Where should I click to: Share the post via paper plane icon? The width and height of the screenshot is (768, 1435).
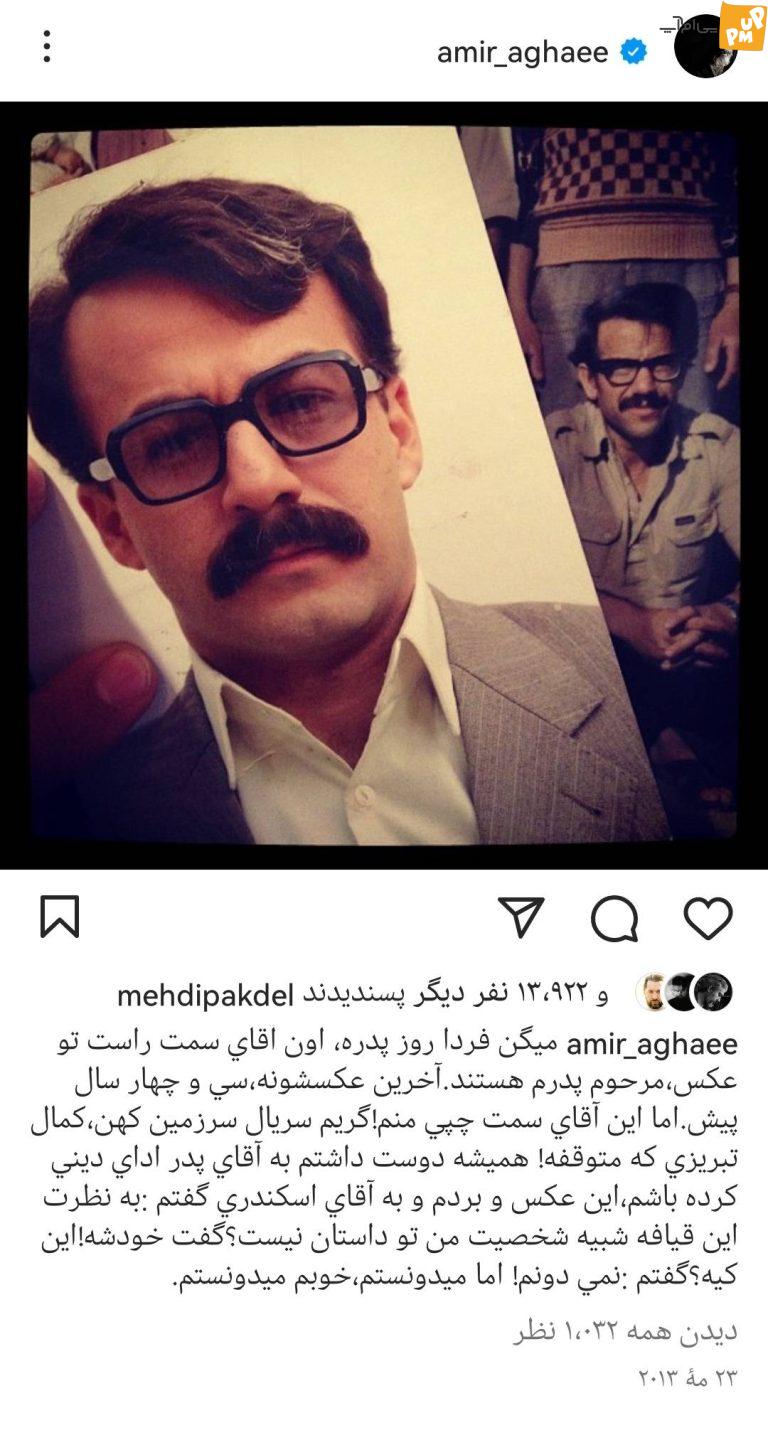pyautogui.click(x=521, y=917)
